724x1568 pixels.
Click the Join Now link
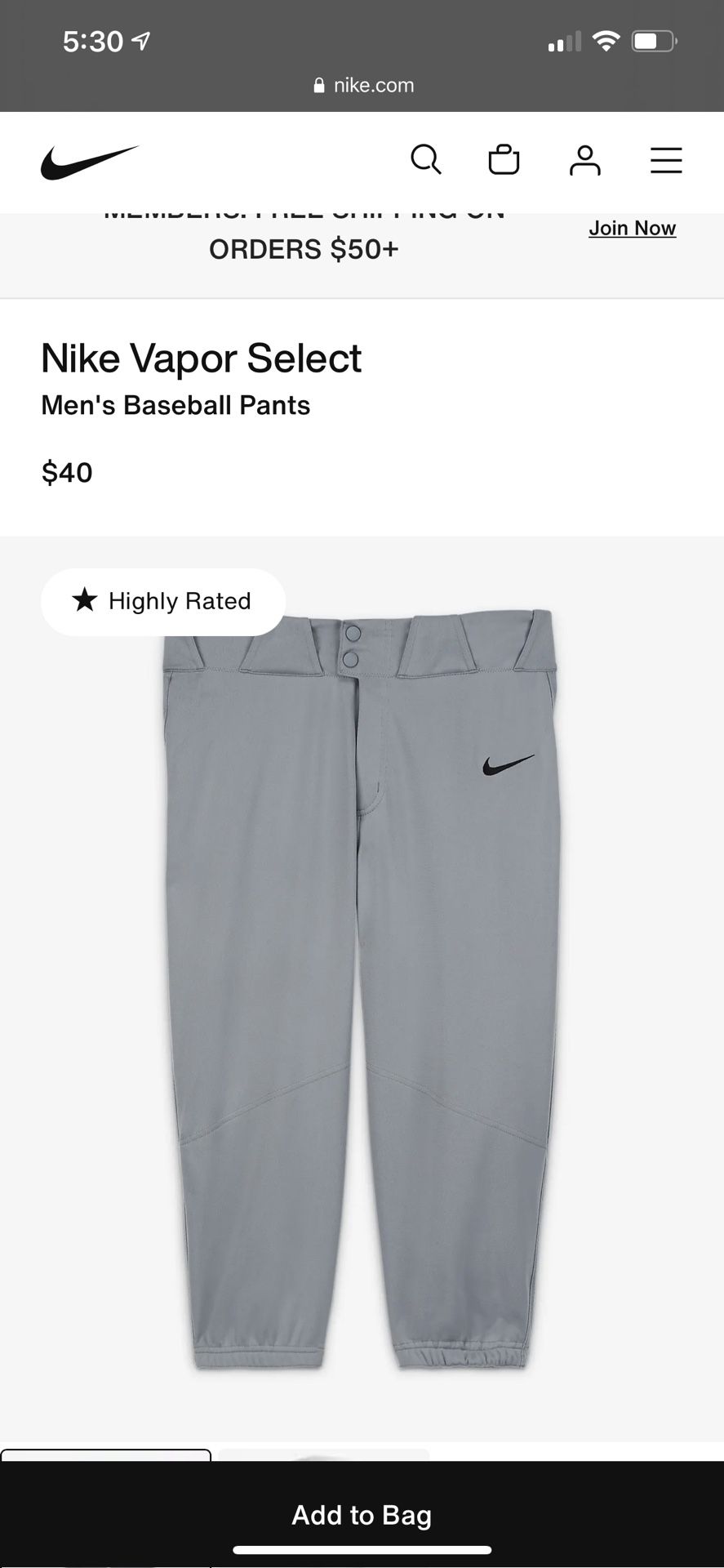click(632, 228)
